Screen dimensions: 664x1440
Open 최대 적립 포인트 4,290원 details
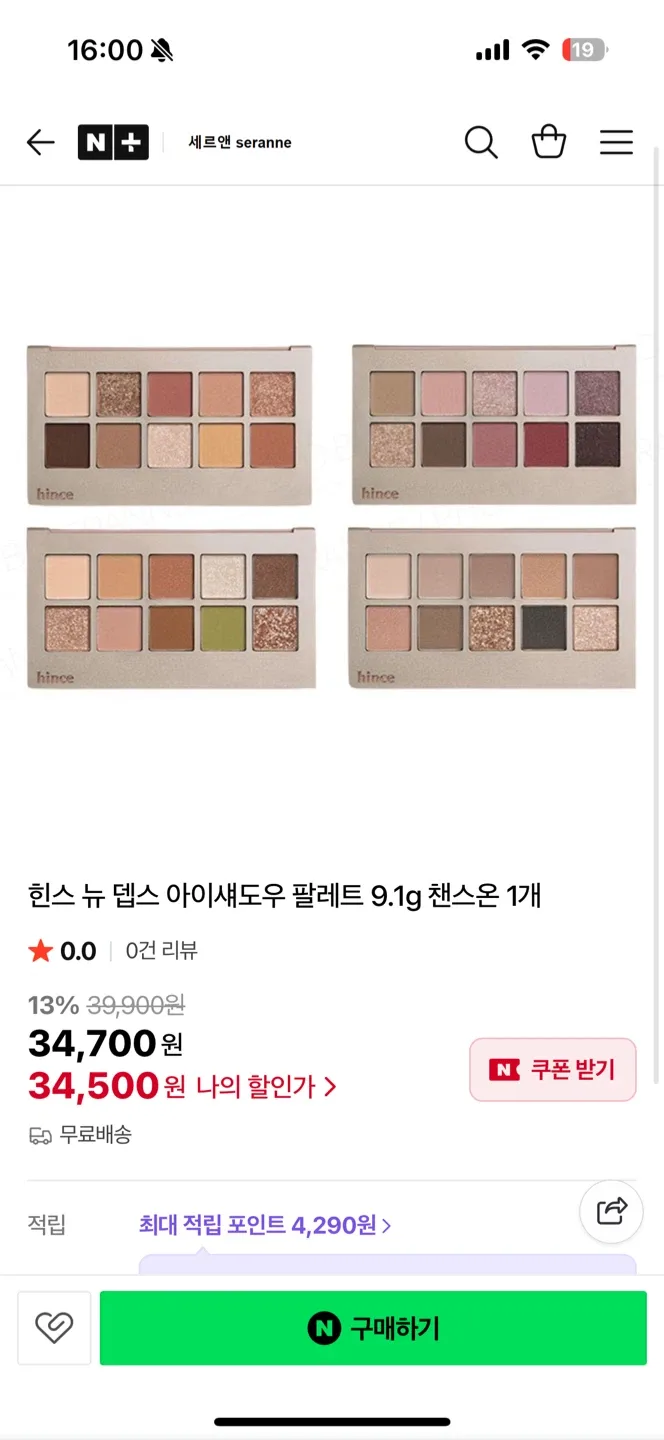265,1225
